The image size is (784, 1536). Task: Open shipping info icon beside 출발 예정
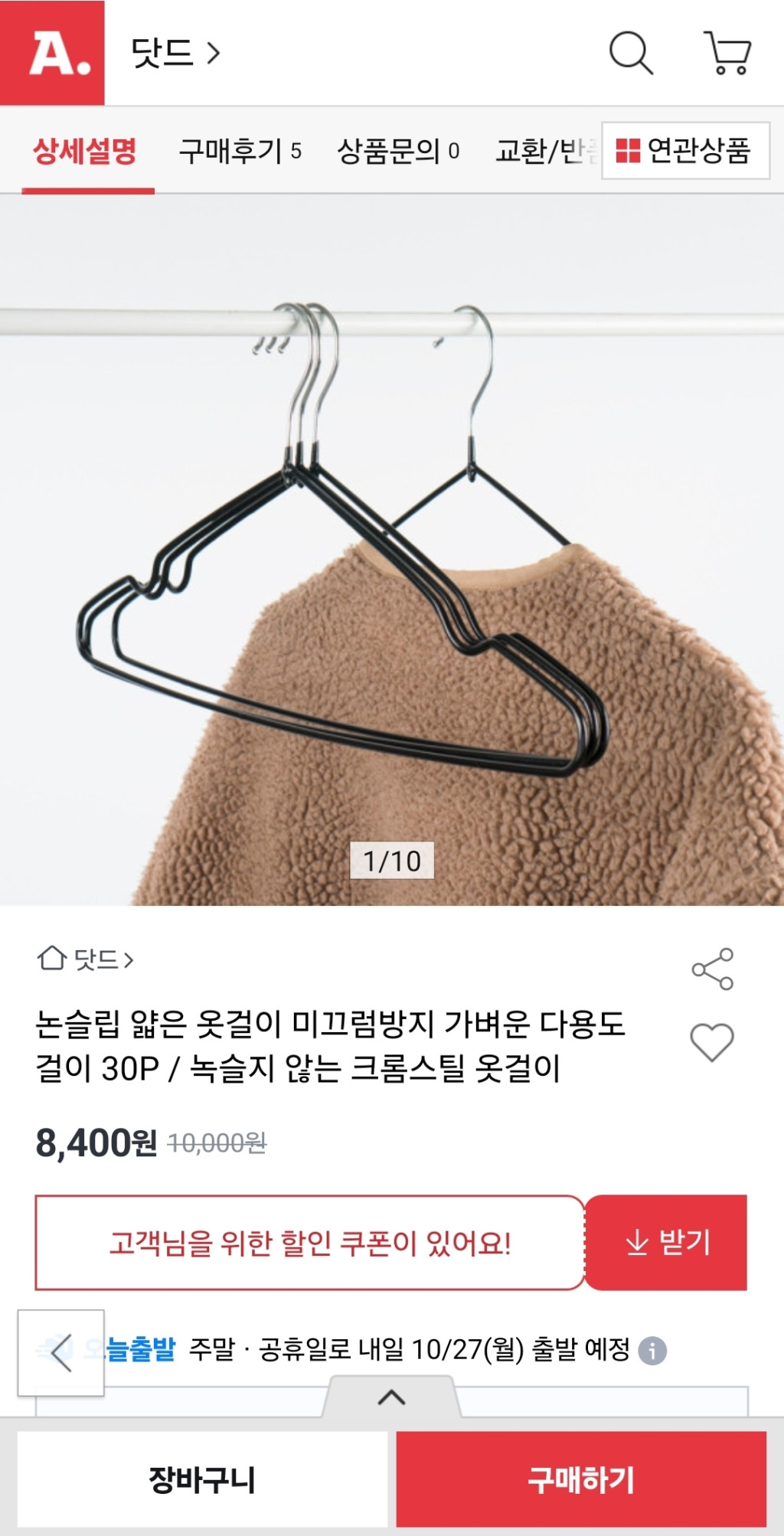tap(652, 1351)
